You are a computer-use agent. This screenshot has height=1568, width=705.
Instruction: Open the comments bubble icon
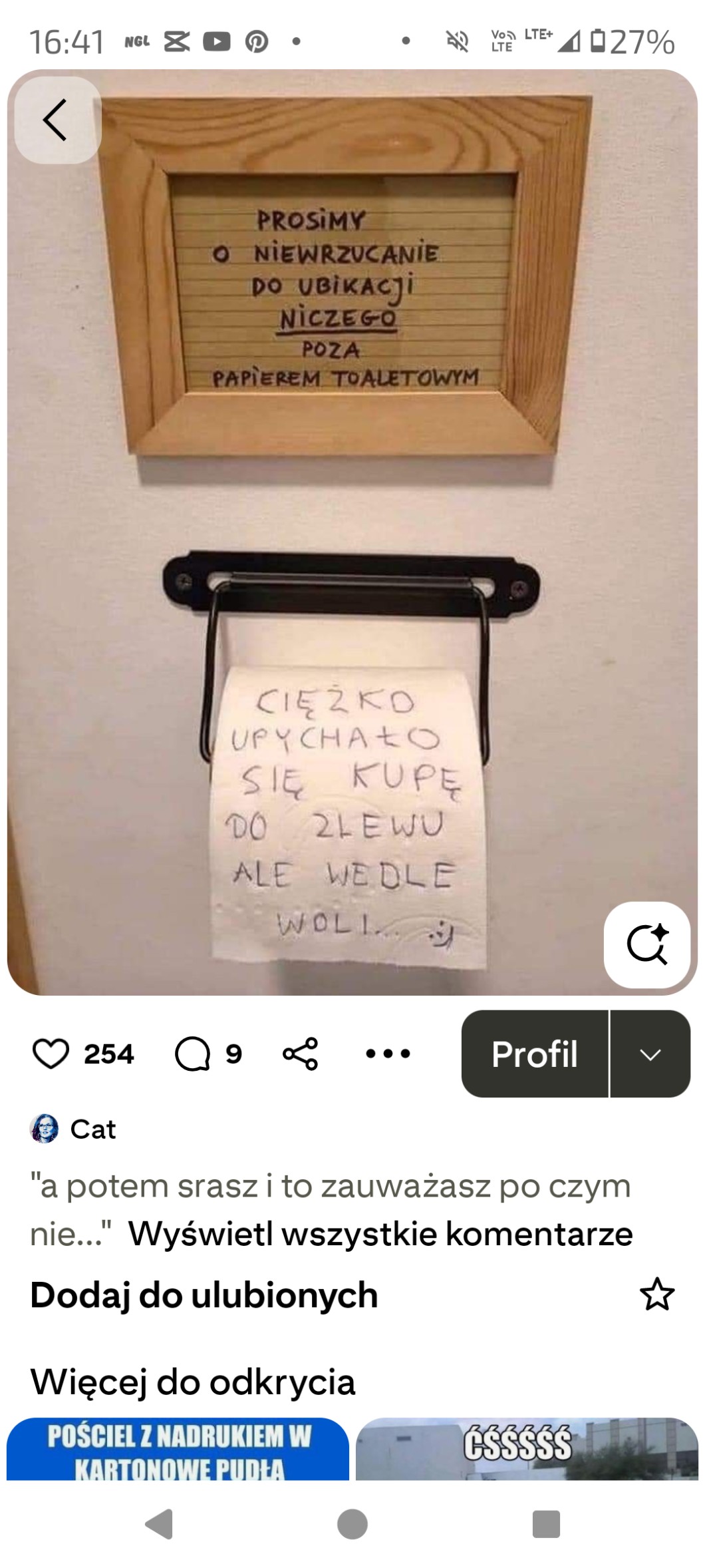pos(193,1054)
